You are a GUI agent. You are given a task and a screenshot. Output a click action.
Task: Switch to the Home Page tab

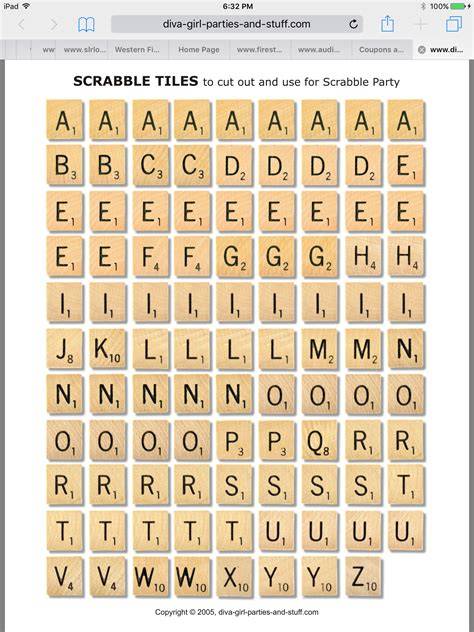click(x=199, y=50)
